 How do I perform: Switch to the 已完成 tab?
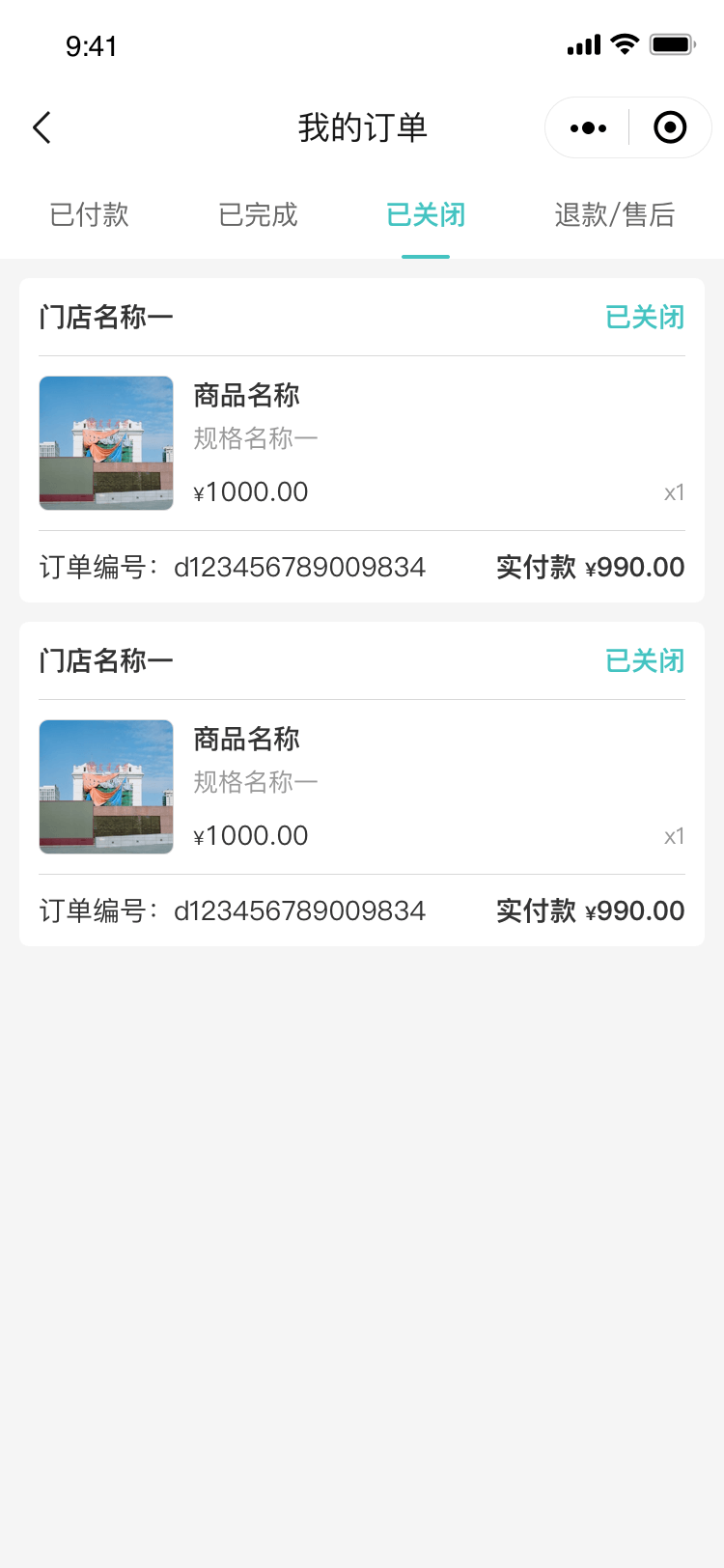pyautogui.click(x=258, y=214)
